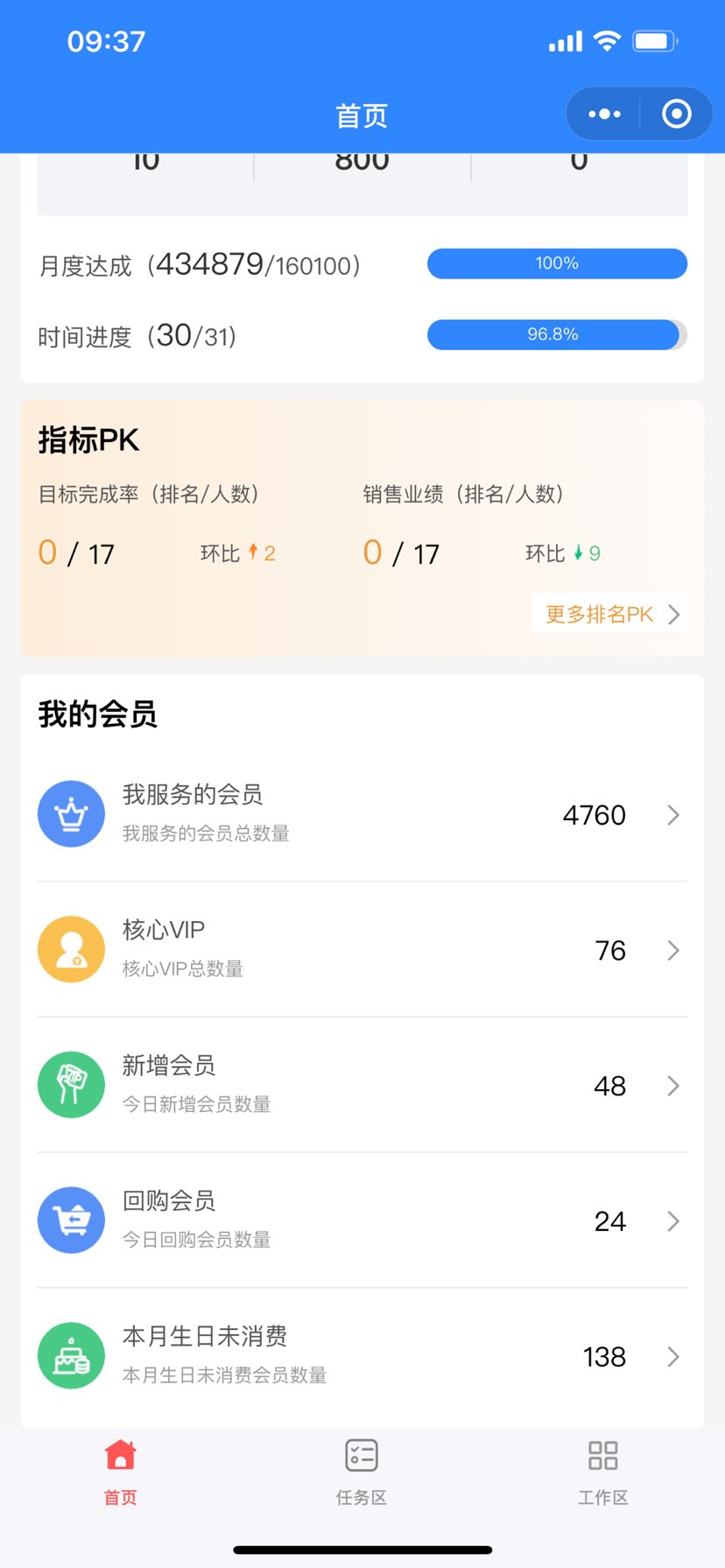Image resolution: width=725 pixels, height=1568 pixels.
Task: Show 回购会员 list
Action: point(362,1220)
